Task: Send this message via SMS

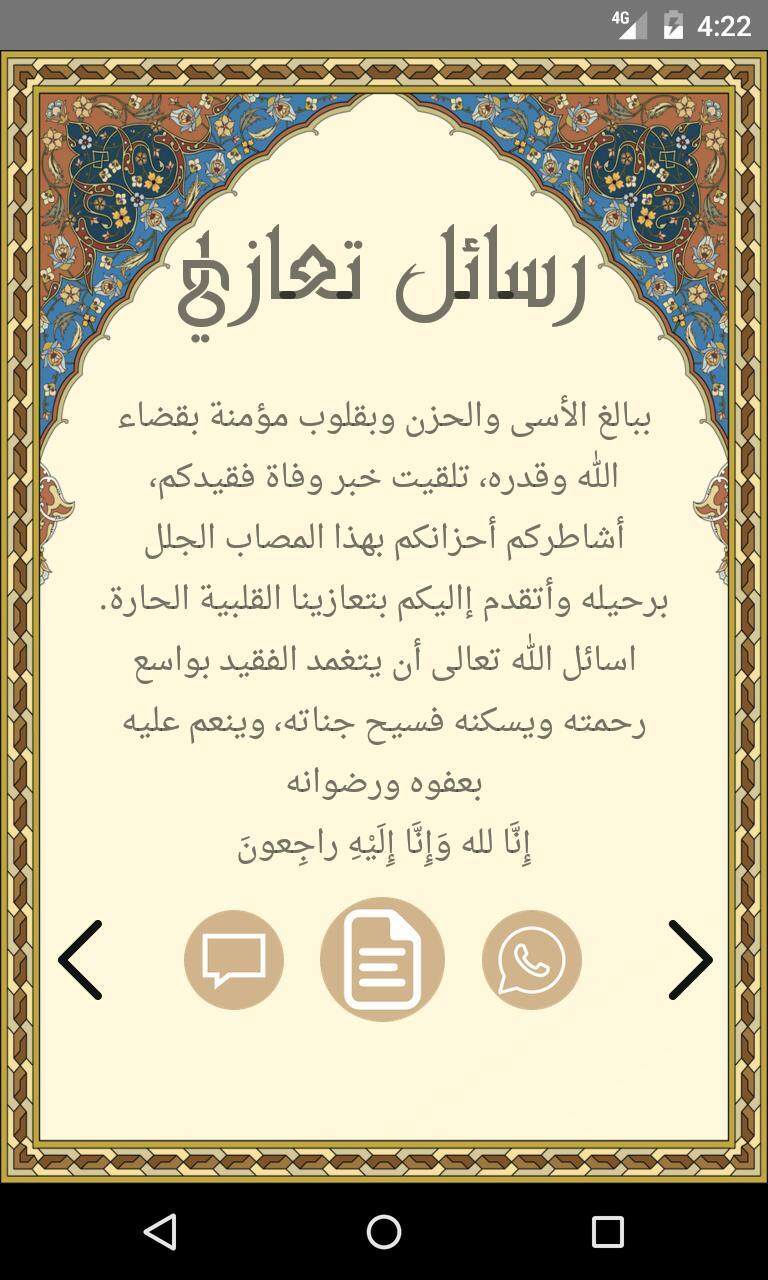Action: pyautogui.click(x=234, y=960)
